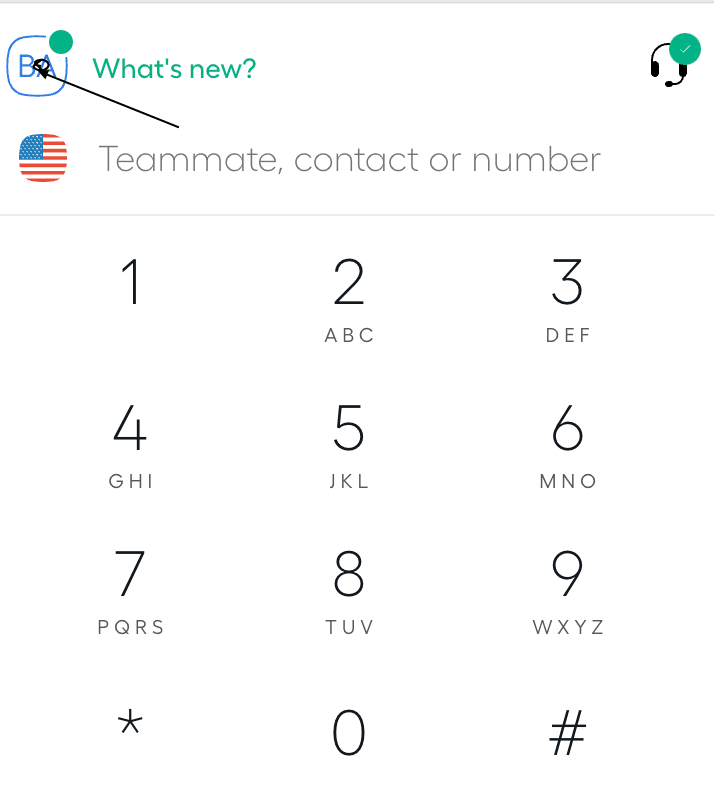
Task: Dial digit 0 on the keypad
Action: tap(349, 735)
